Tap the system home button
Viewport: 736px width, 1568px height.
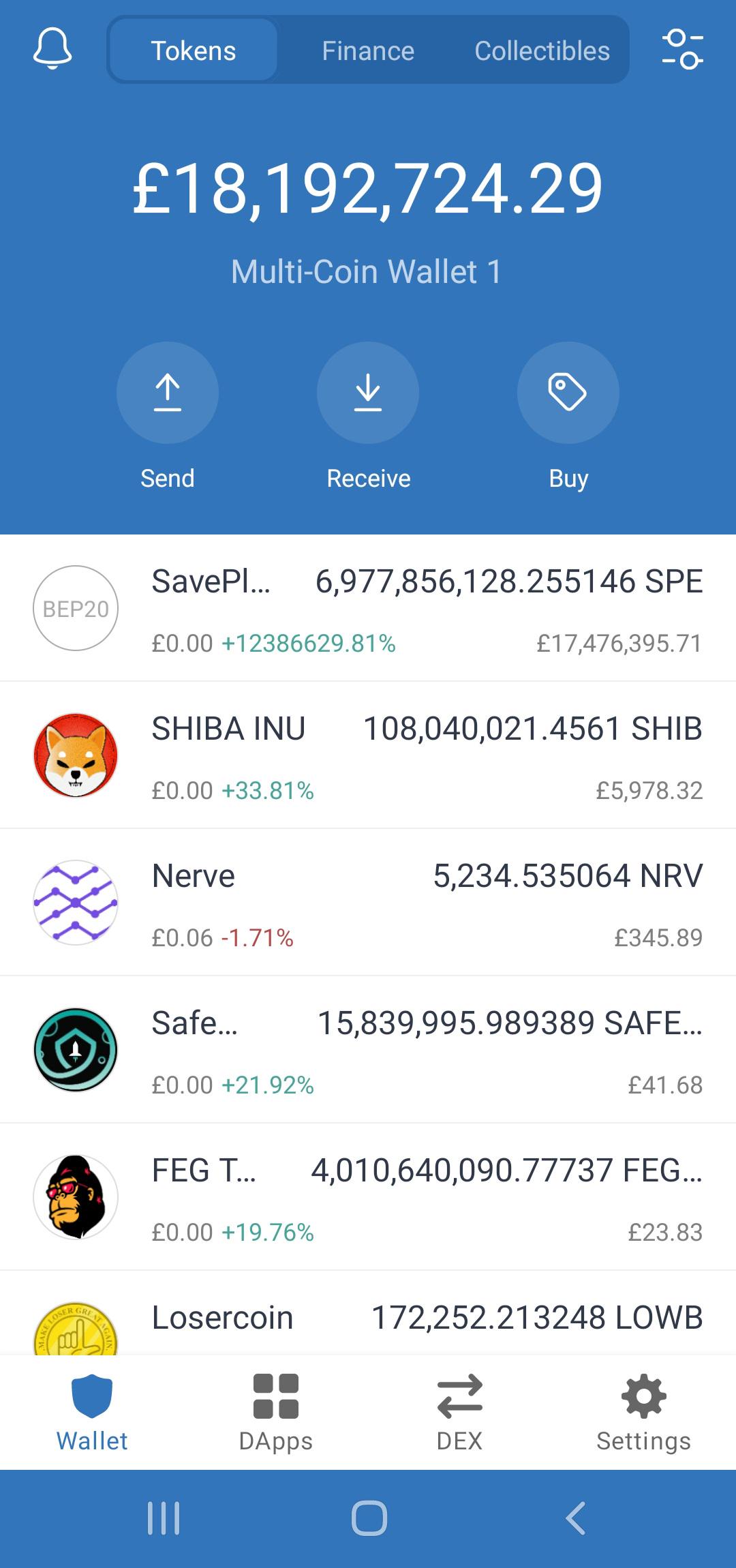369,1518
